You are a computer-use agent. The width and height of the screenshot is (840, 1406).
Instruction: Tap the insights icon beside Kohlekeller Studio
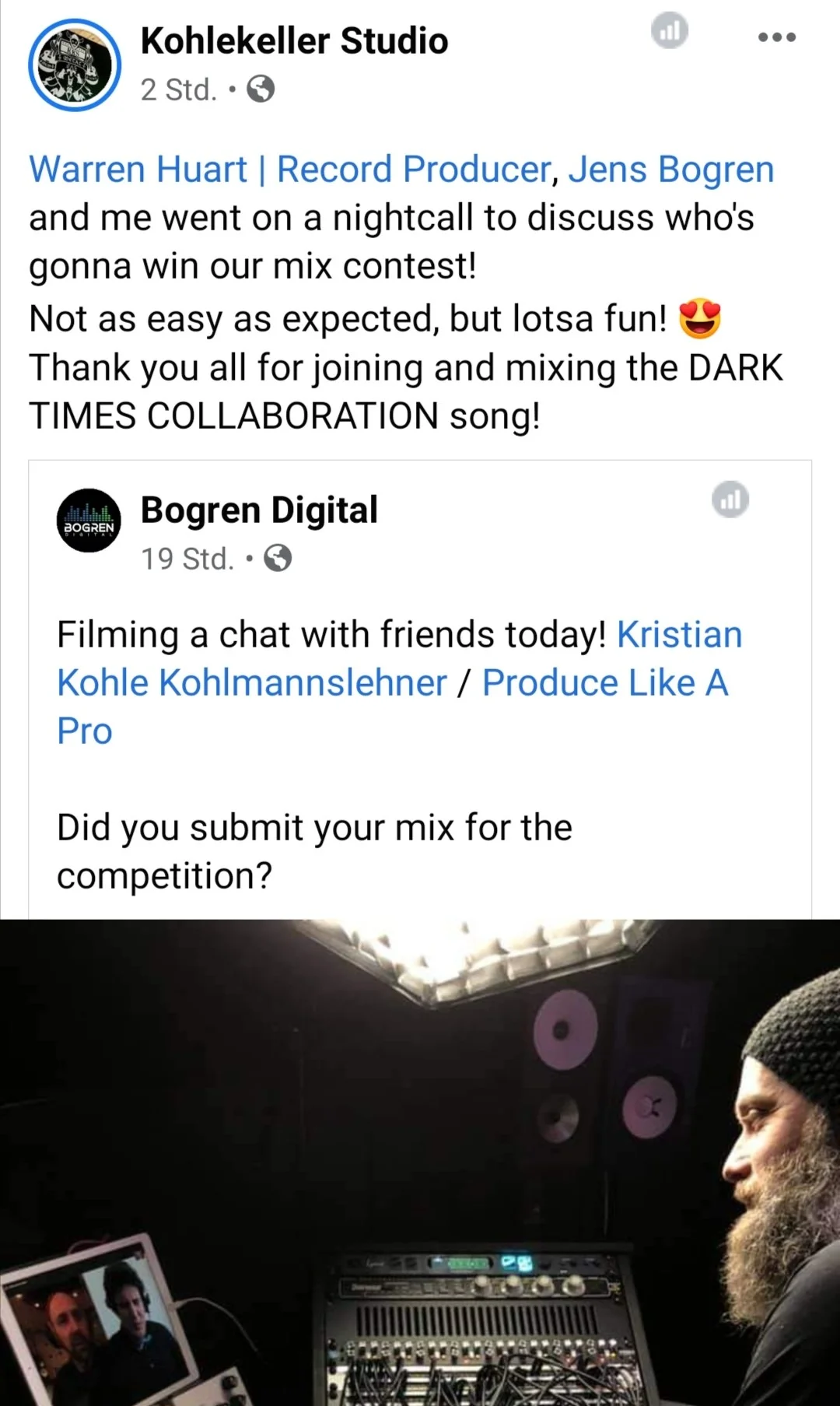coord(670,31)
